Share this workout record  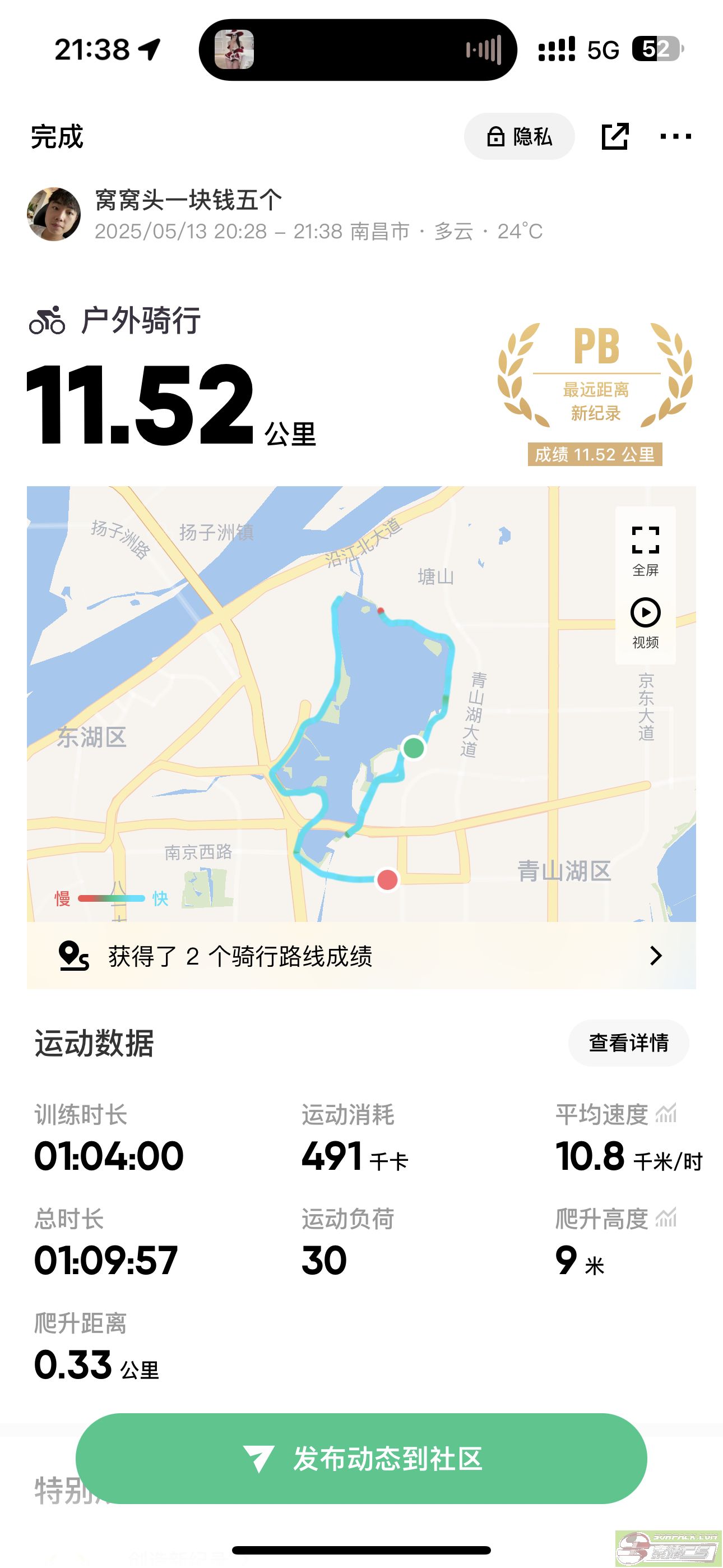(615, 136)
